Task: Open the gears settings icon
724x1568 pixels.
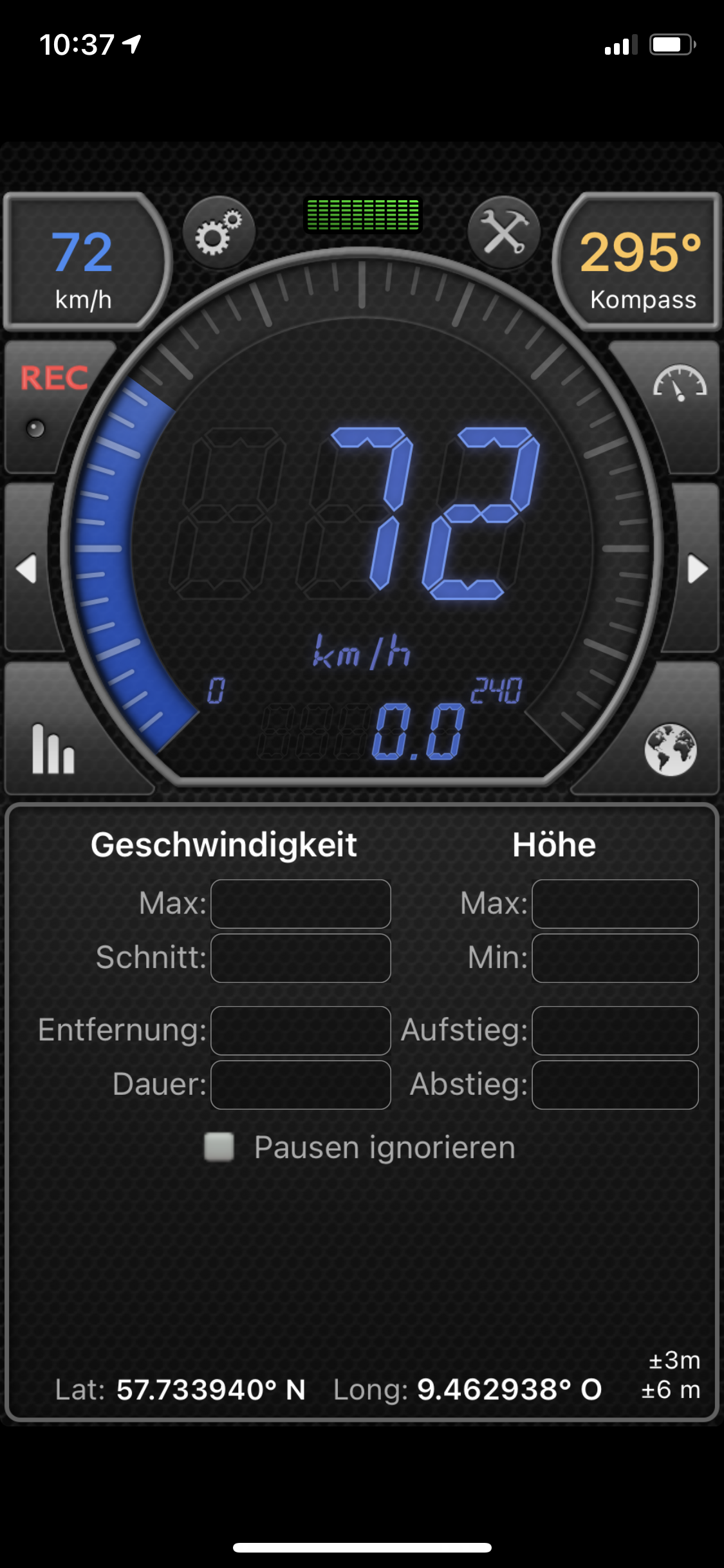Action: (218, 232)
